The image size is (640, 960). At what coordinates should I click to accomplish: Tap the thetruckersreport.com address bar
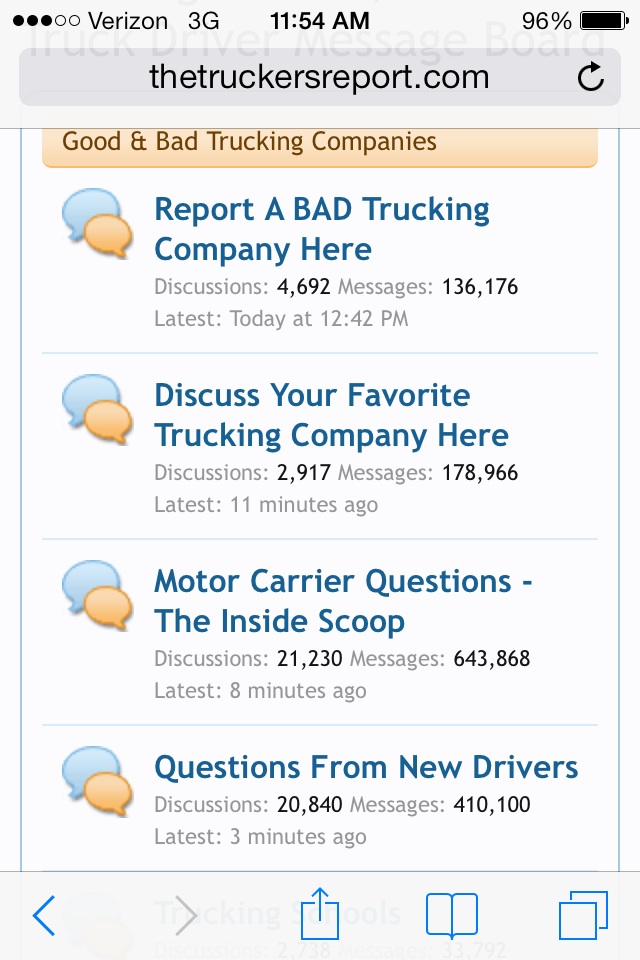click(318, 77)
